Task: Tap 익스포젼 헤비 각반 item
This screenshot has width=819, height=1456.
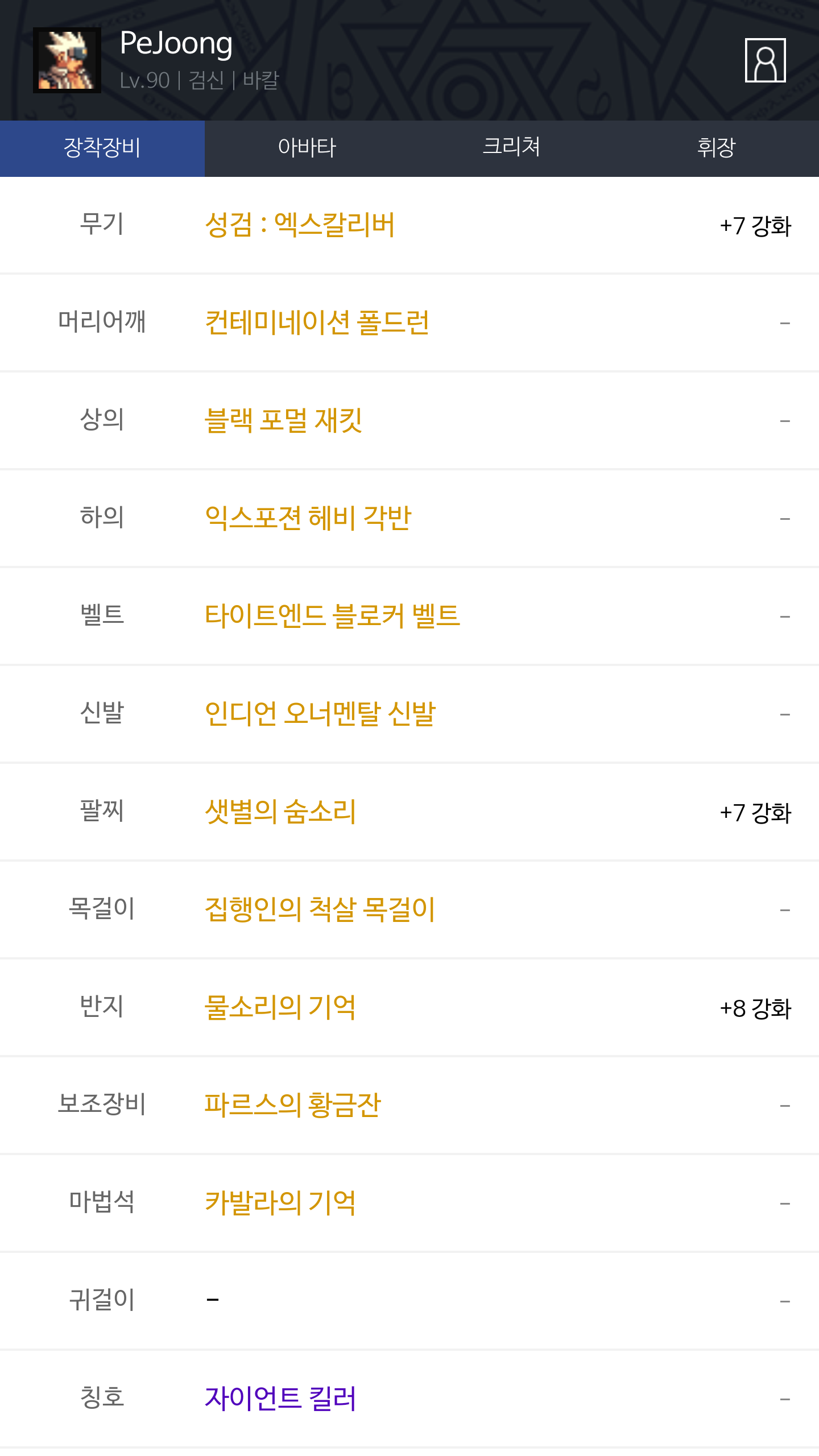Action: pos(308,519)
